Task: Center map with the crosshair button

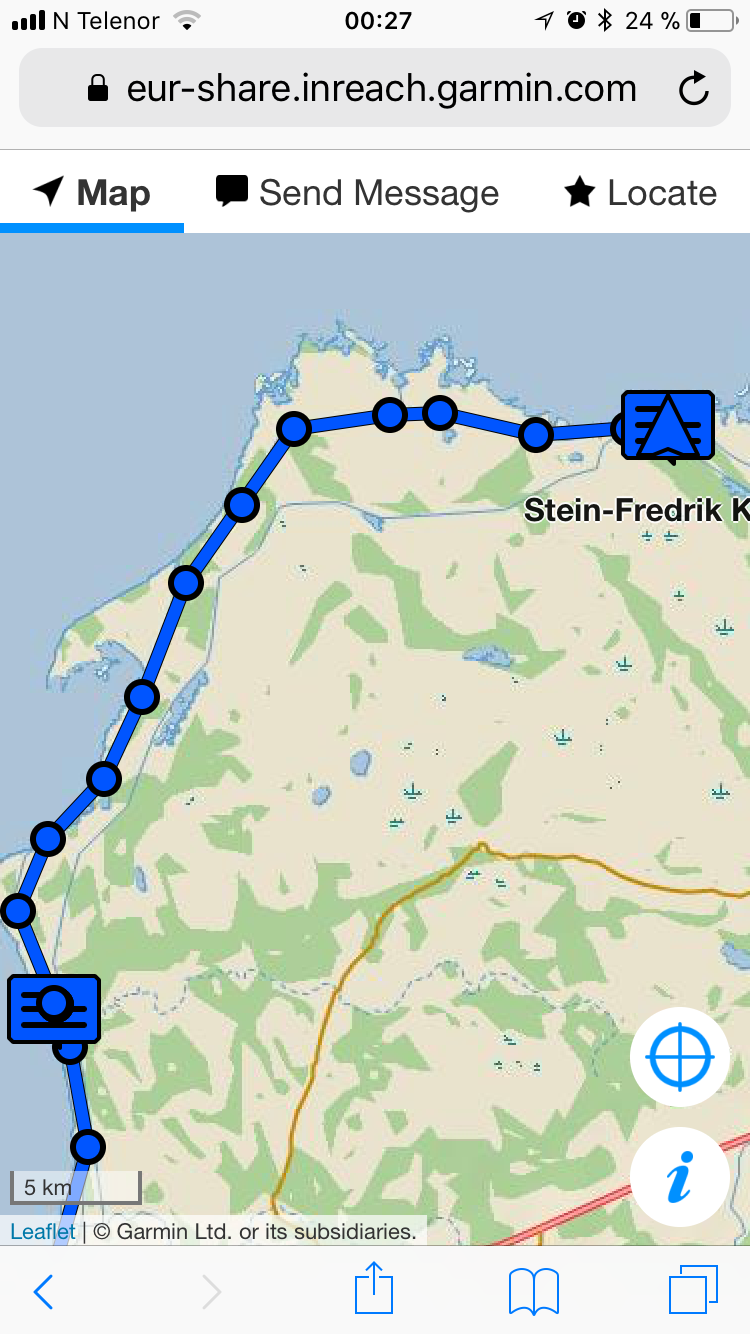Action: [680, 1056]
